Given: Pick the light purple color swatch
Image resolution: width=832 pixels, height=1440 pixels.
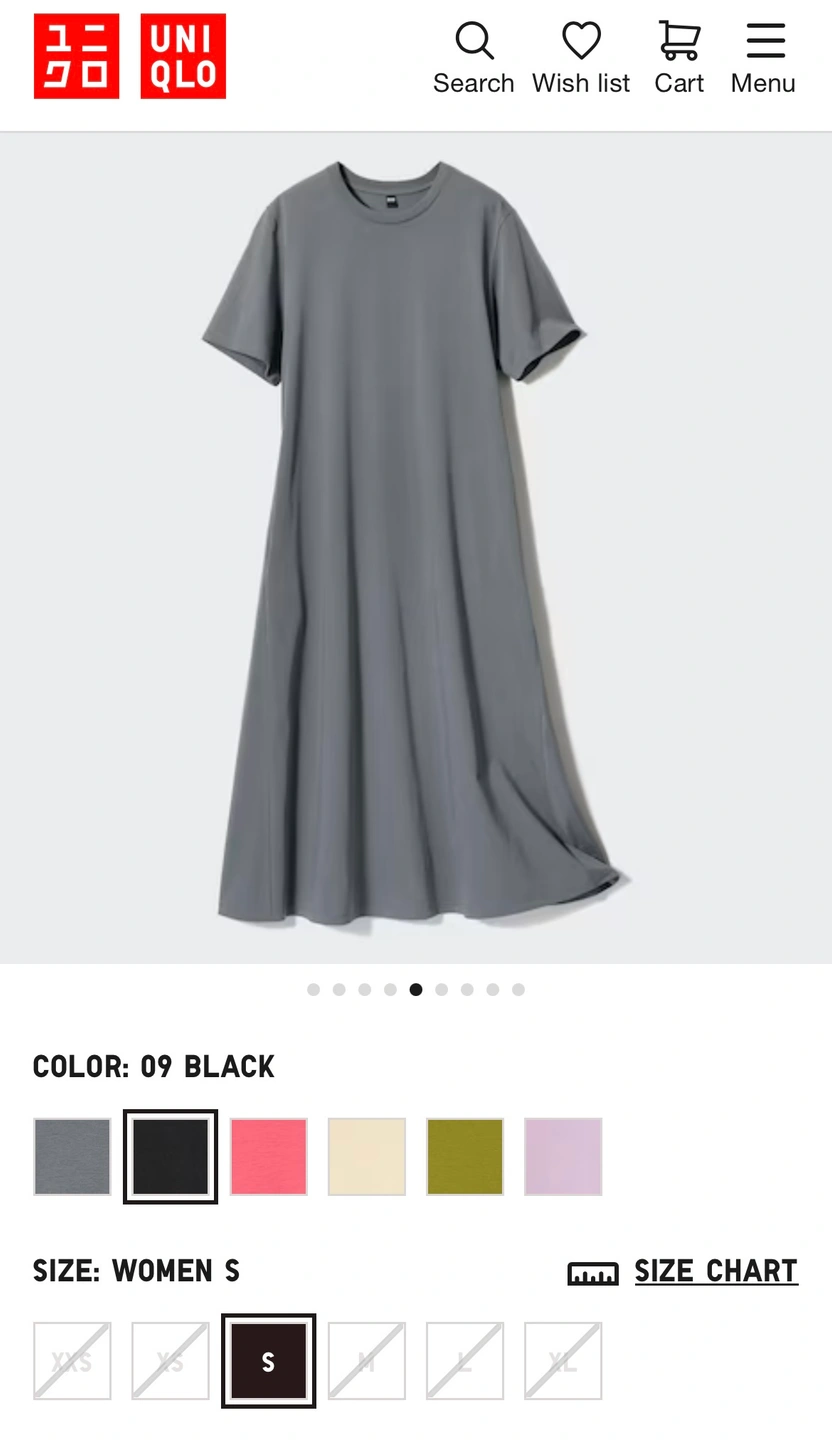Looking at the screenshot, I should [x=563, y=1157].
